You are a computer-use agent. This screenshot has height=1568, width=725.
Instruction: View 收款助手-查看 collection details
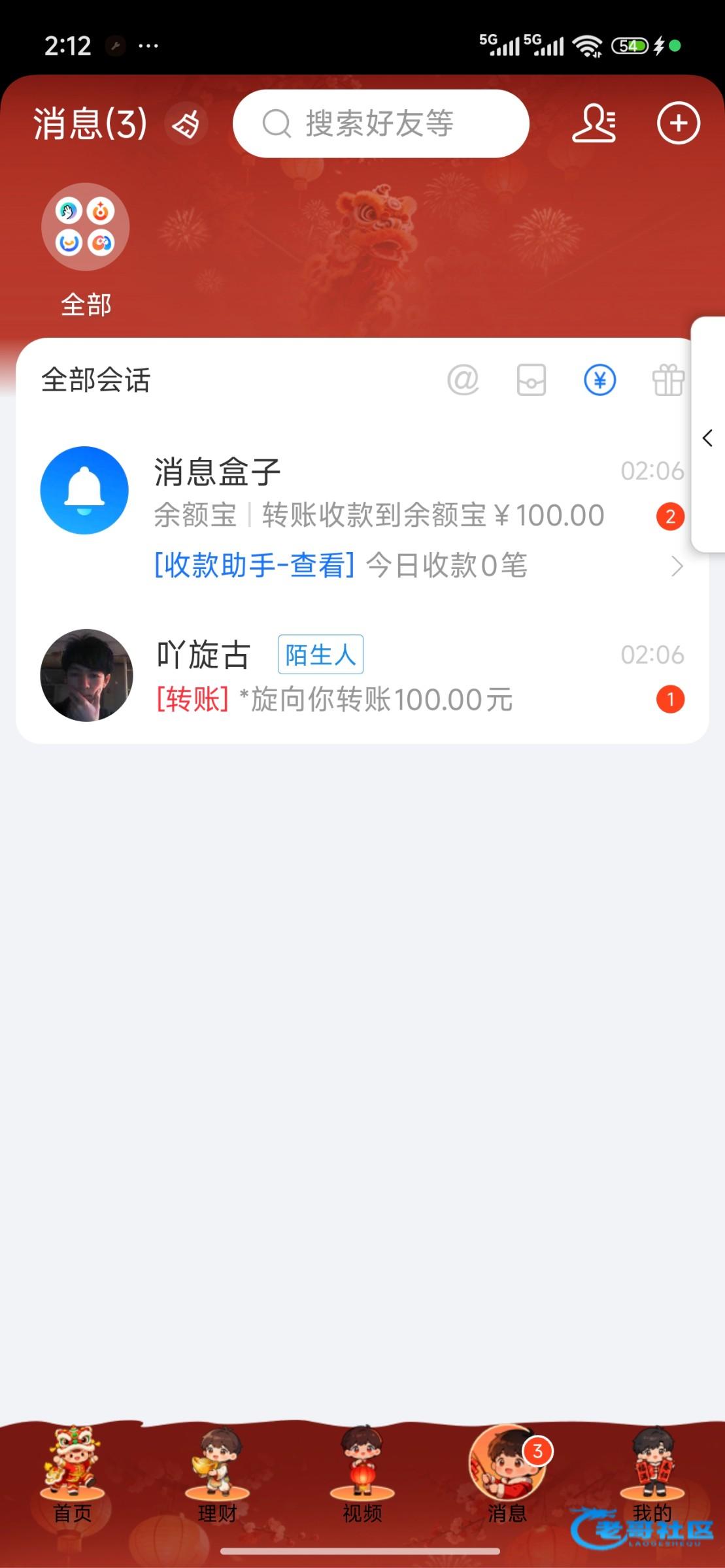(255, 565)
